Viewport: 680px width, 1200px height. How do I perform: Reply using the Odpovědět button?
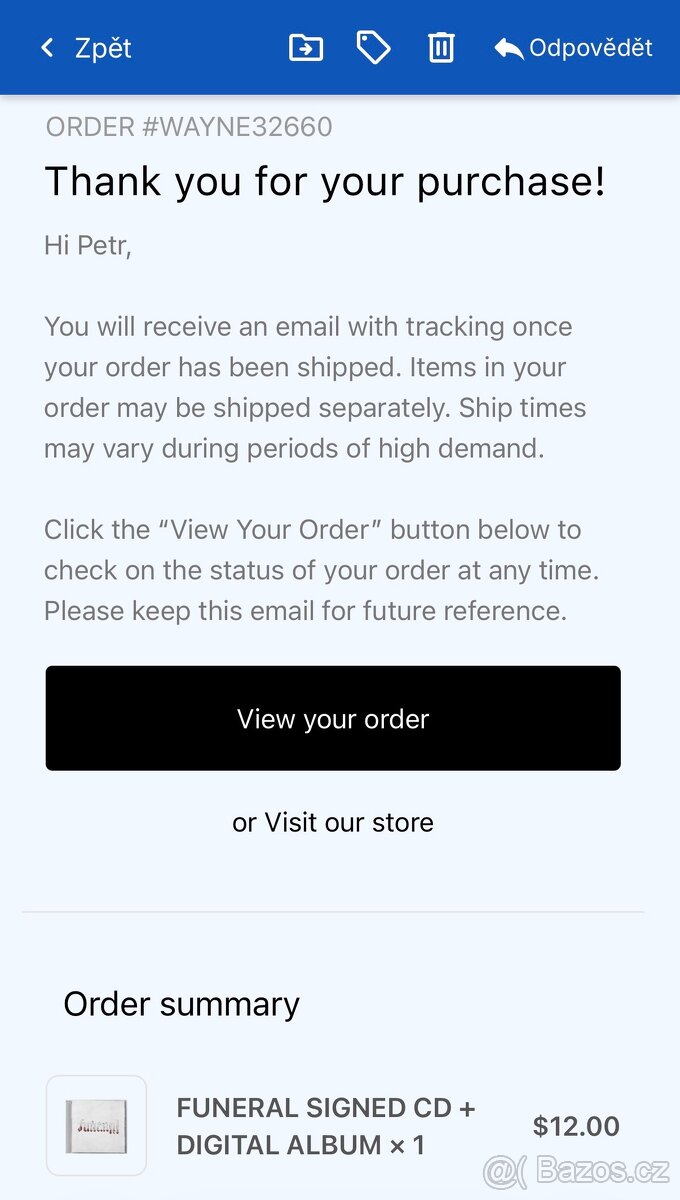pyautogui.click(x=574, y=48)
